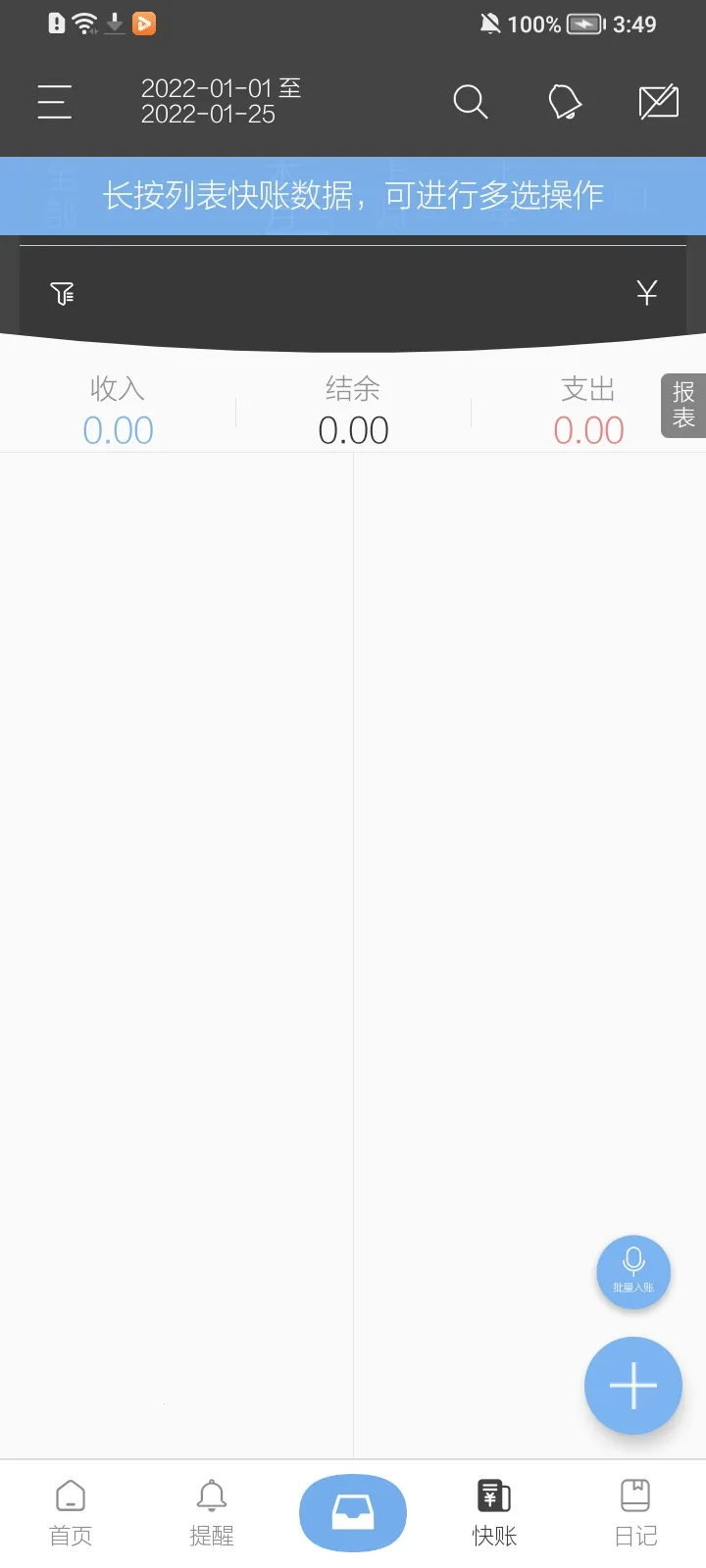Go to the 日记 tab
Screen dimensions: 706x1568
[635, 1512]
